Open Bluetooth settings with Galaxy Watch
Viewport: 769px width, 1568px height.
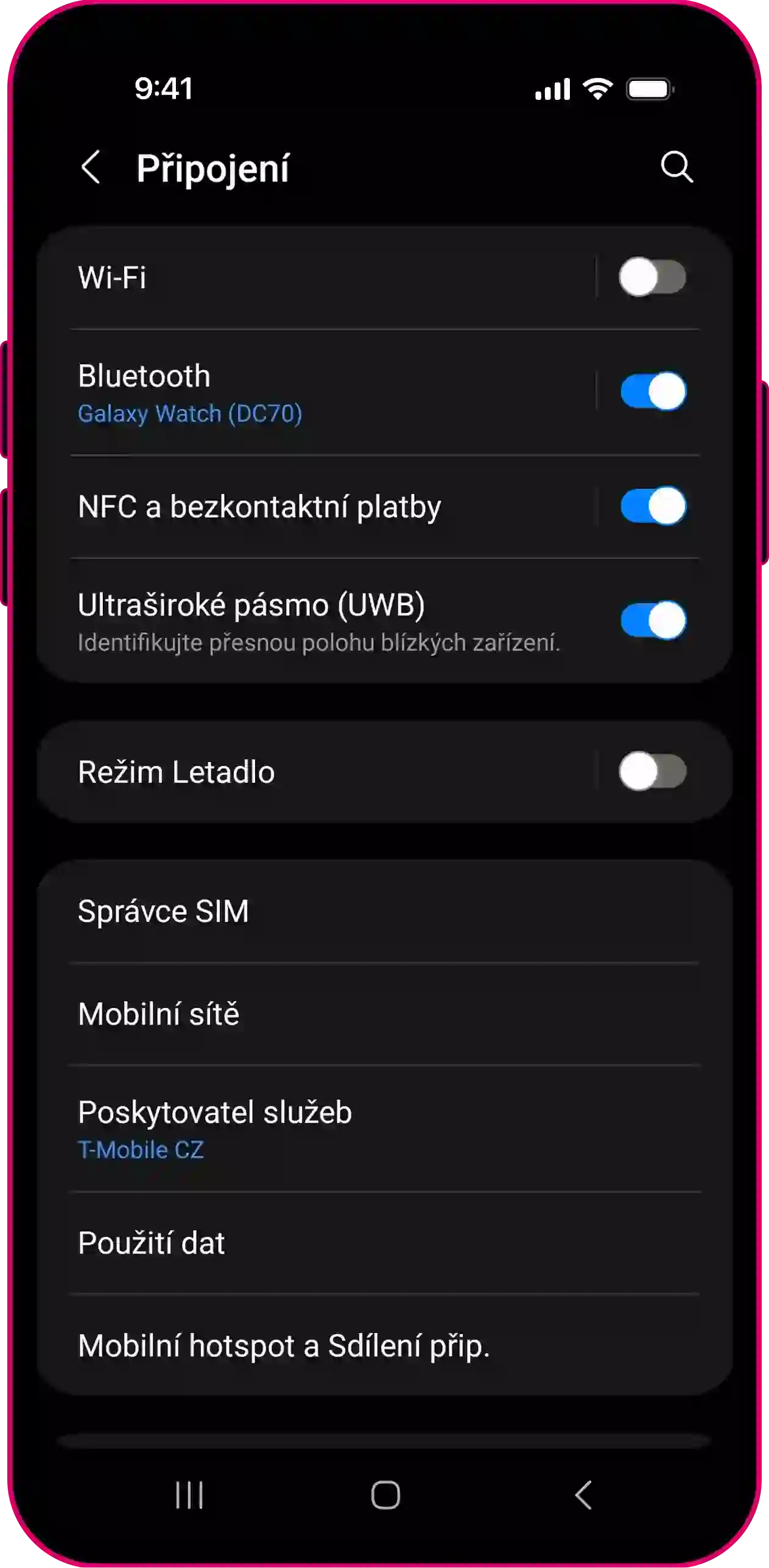click(304, 393)
